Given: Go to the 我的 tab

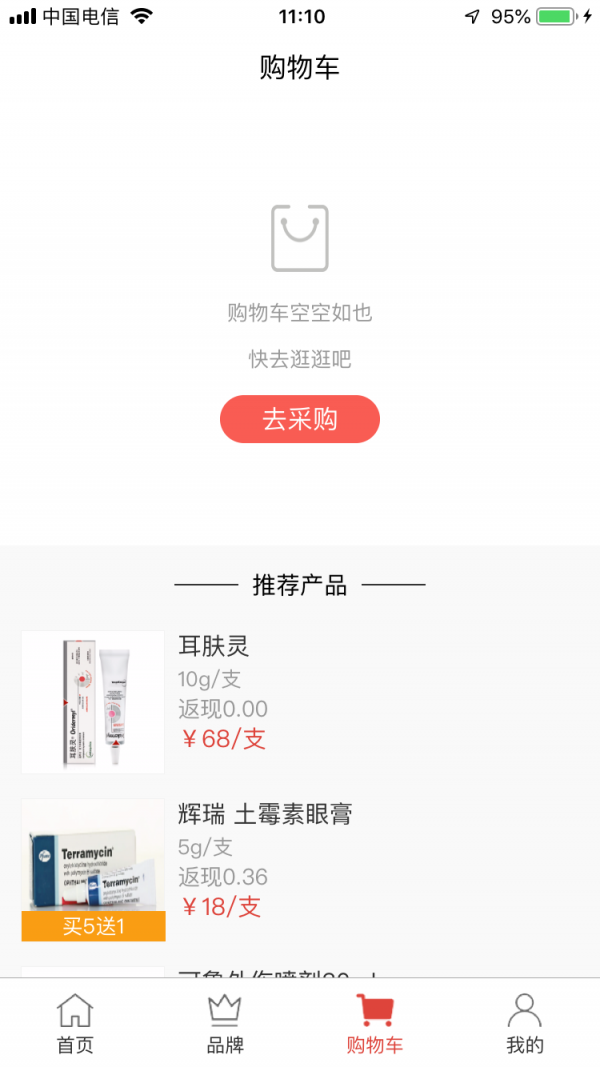Looking at the screenshot, I should [525, 1023].
